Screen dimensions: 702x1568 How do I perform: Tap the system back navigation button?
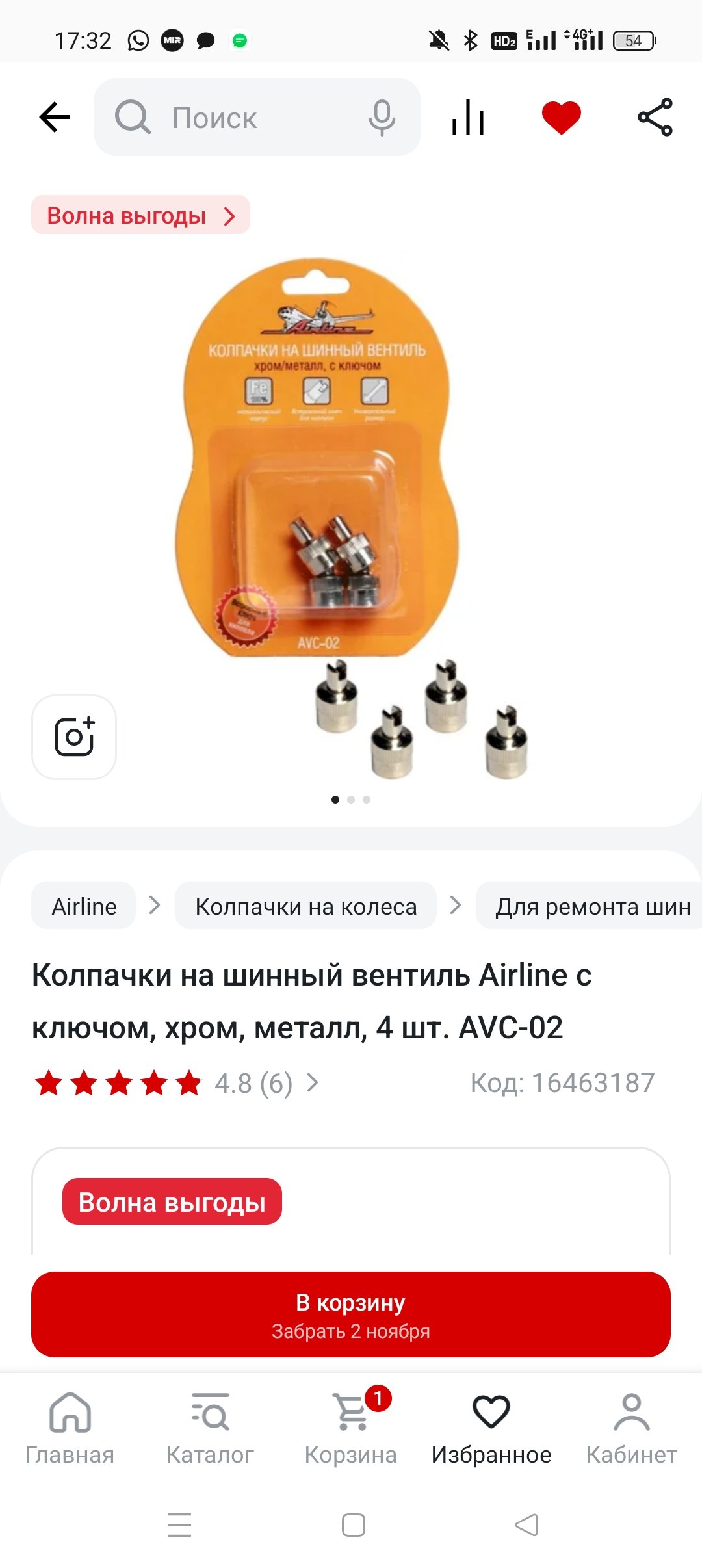pyautogui.click(x=526, y=1524)
